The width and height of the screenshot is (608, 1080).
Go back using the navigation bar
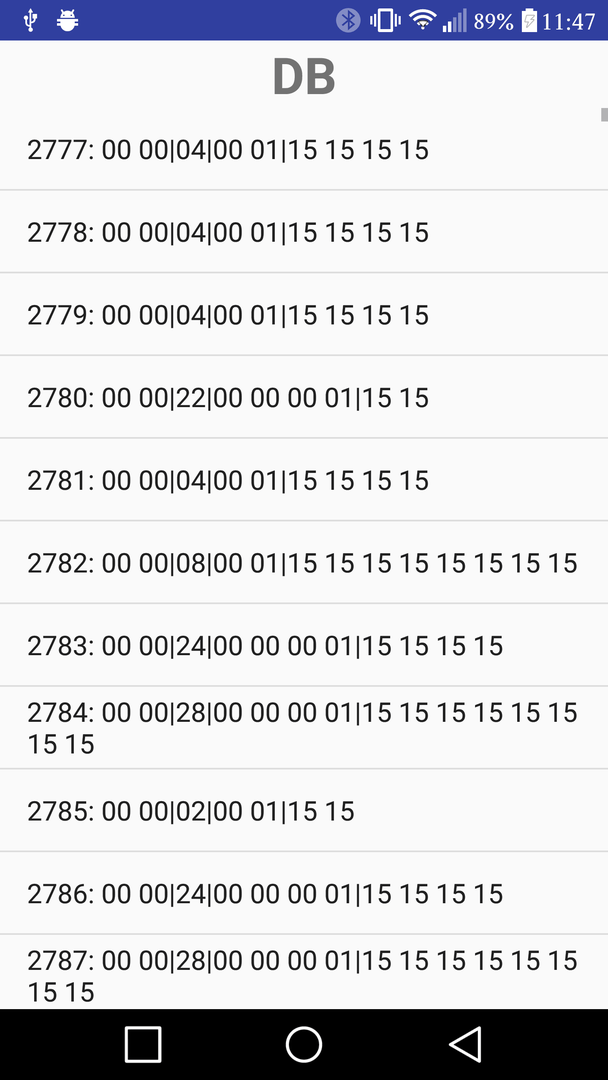tap(465, 1044)
